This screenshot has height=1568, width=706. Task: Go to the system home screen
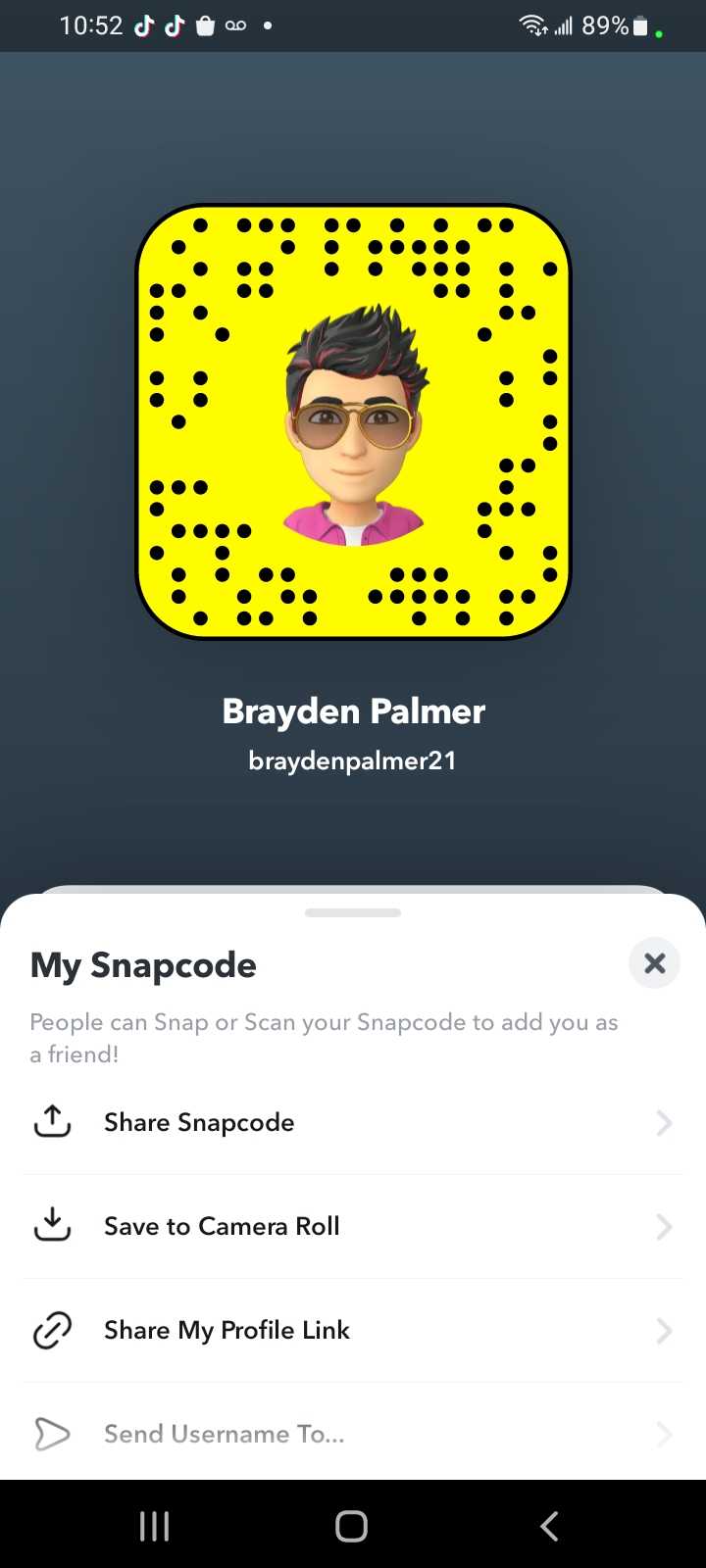tap(351, 1526)
